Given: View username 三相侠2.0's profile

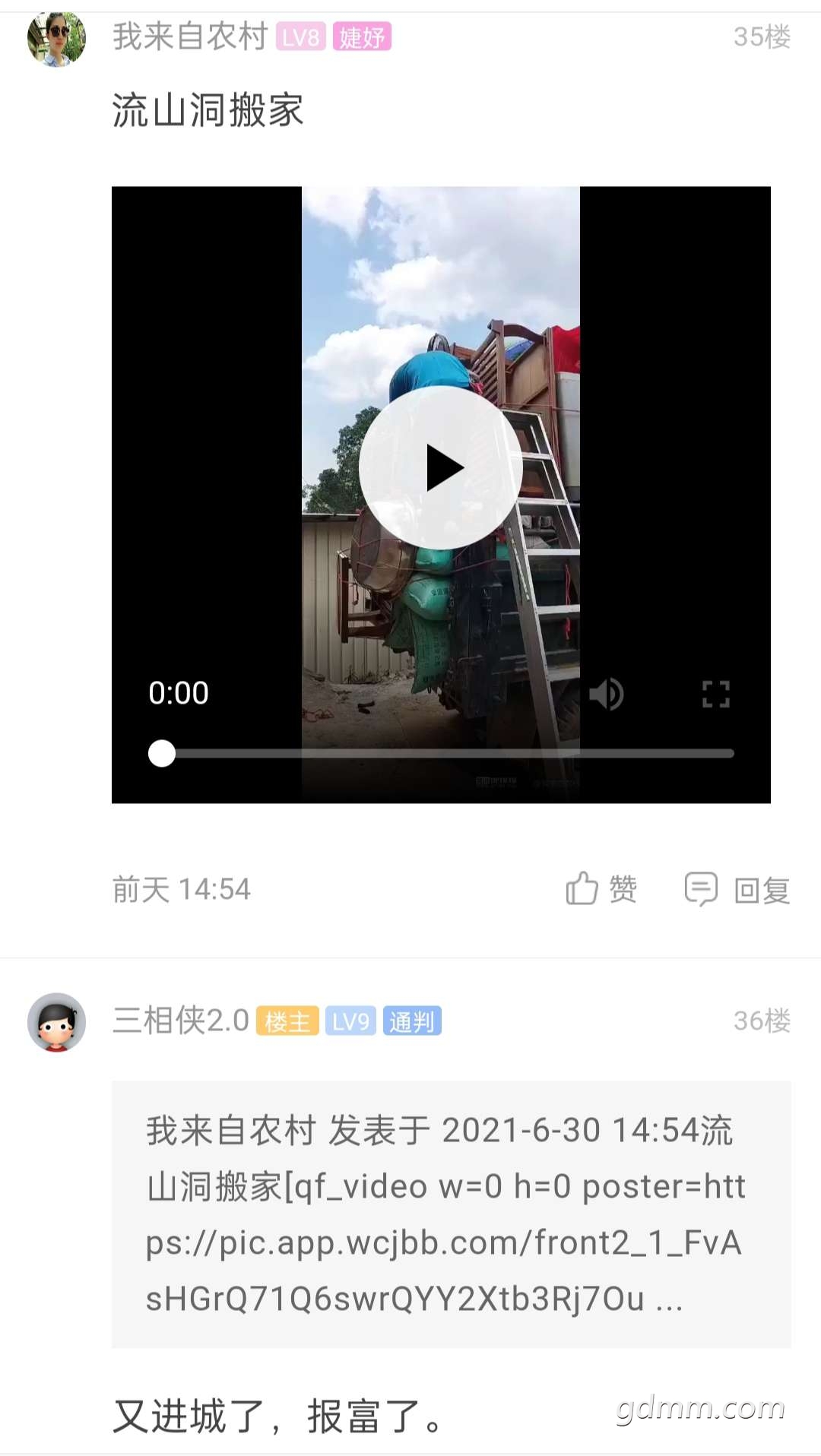Looking at the screenshot, I should click(x=181, y=1021).
